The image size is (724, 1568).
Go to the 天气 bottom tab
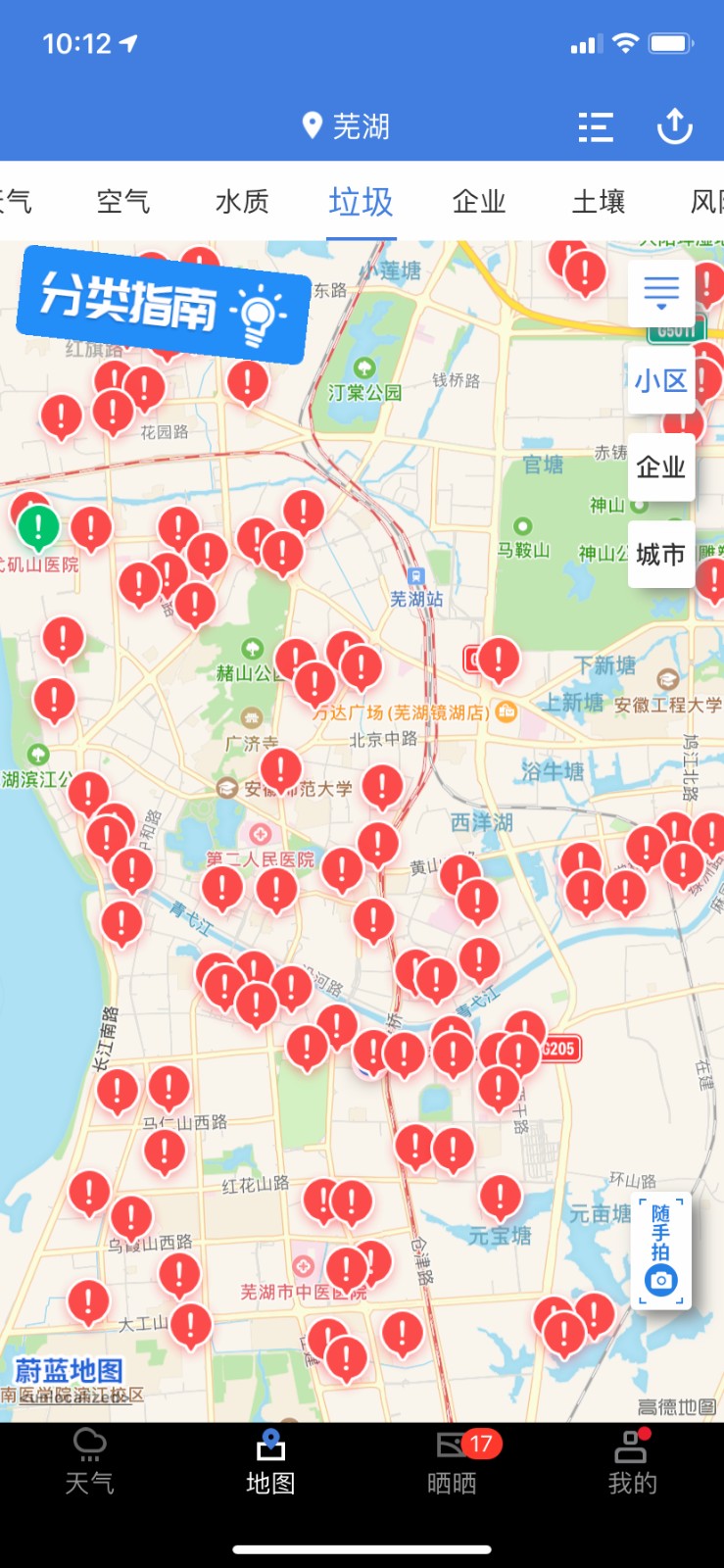[x=89, y=1461]
